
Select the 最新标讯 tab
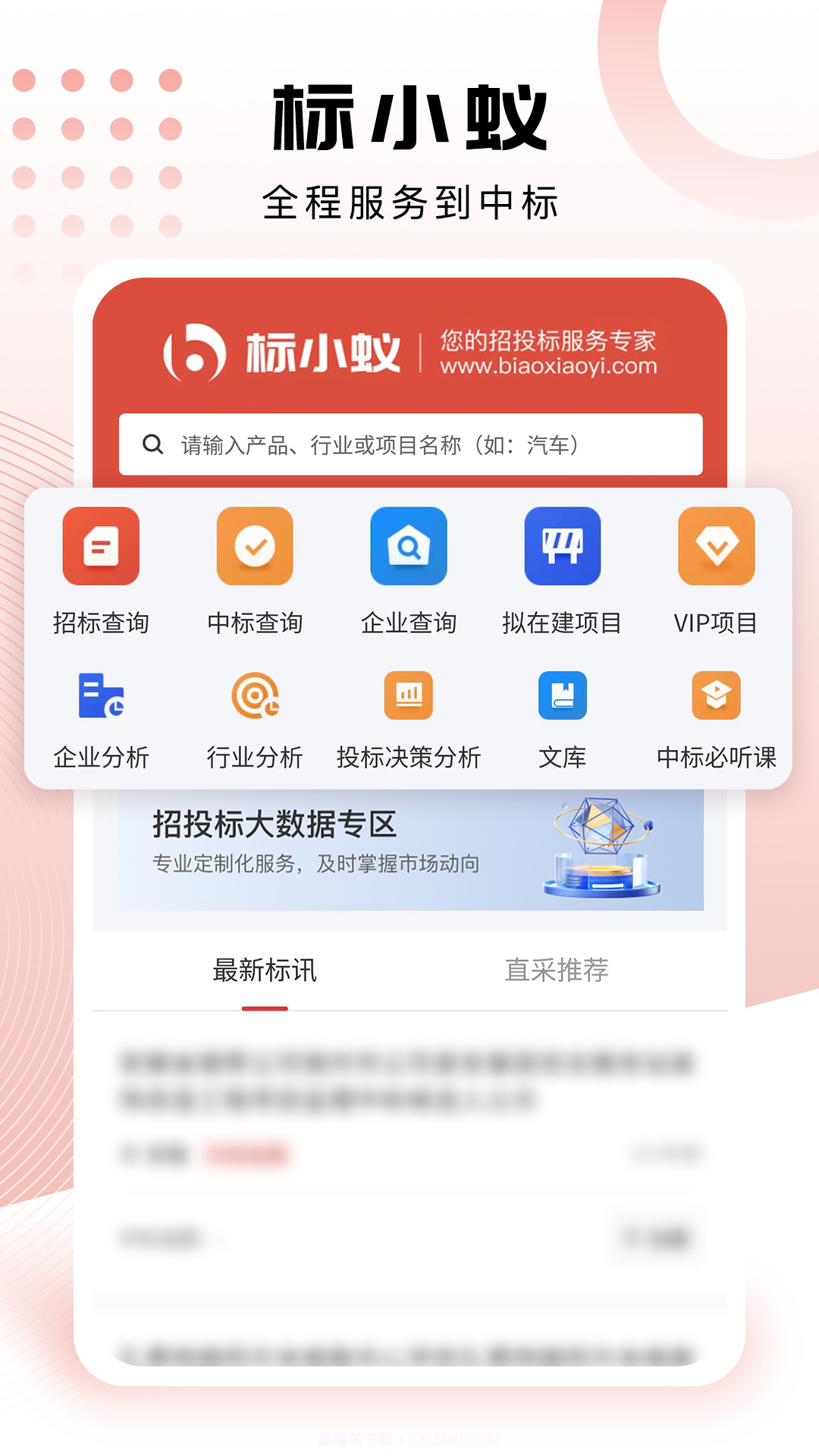[265, 971]
